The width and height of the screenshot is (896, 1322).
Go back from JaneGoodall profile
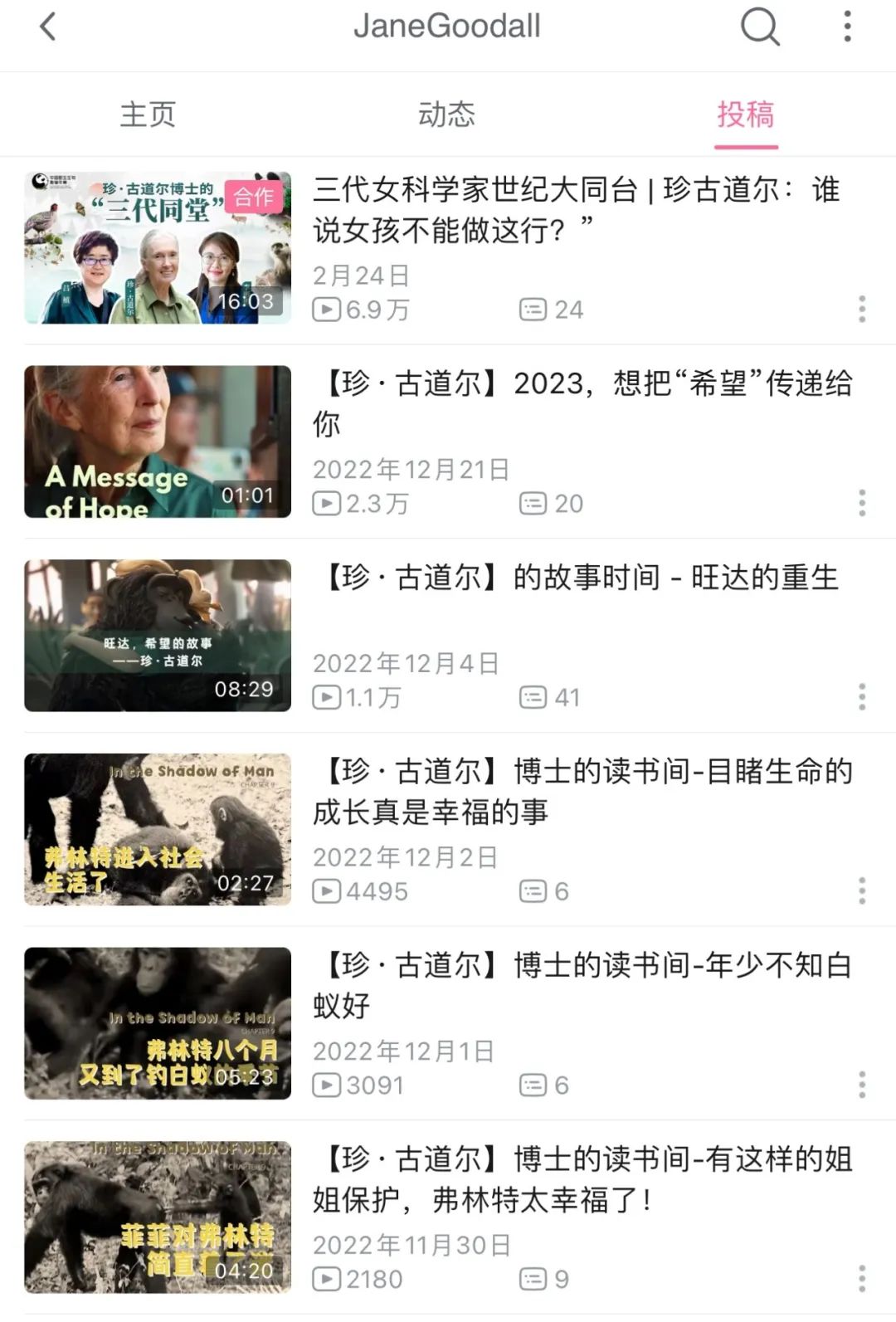point(48,27)
